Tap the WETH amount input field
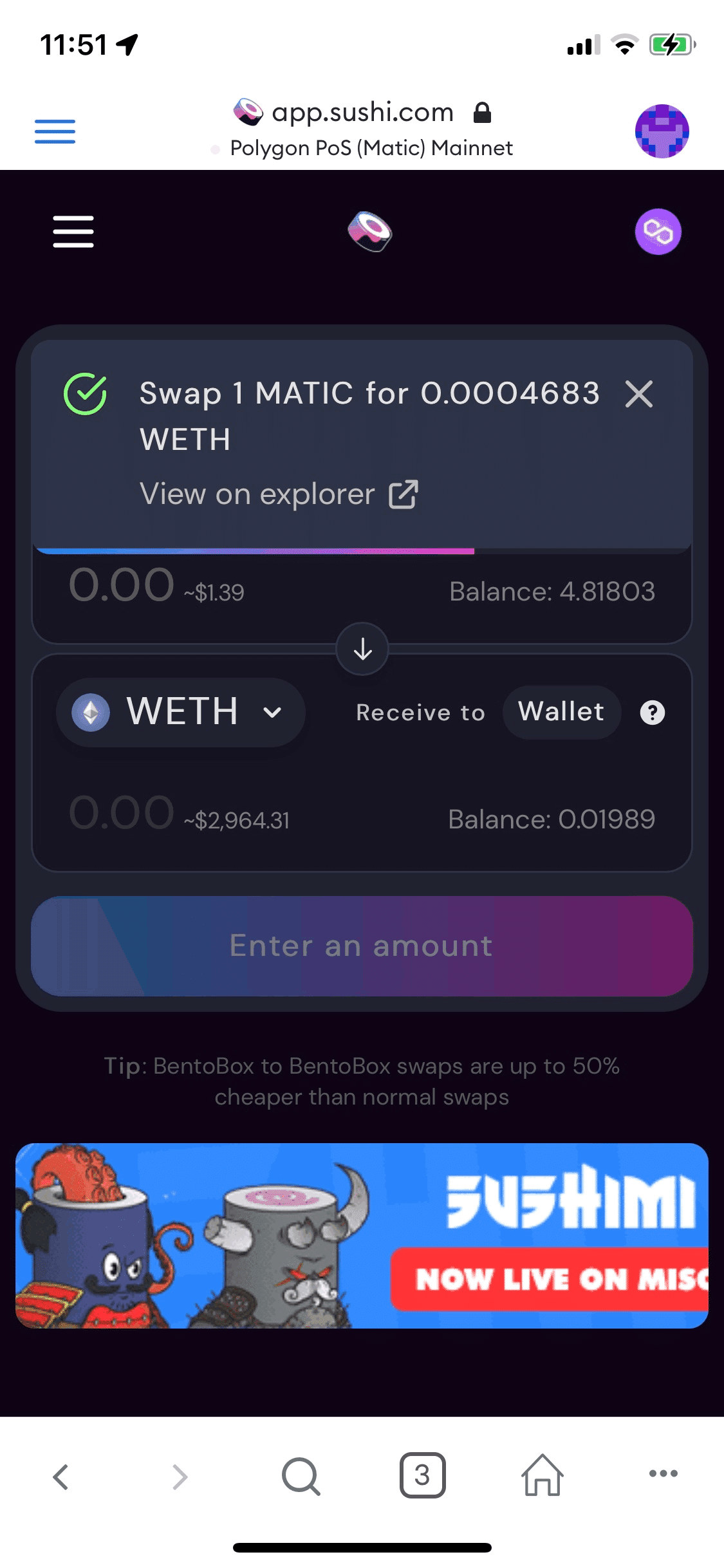This screenshot has width=724, height=1568. tap(122, 813)
